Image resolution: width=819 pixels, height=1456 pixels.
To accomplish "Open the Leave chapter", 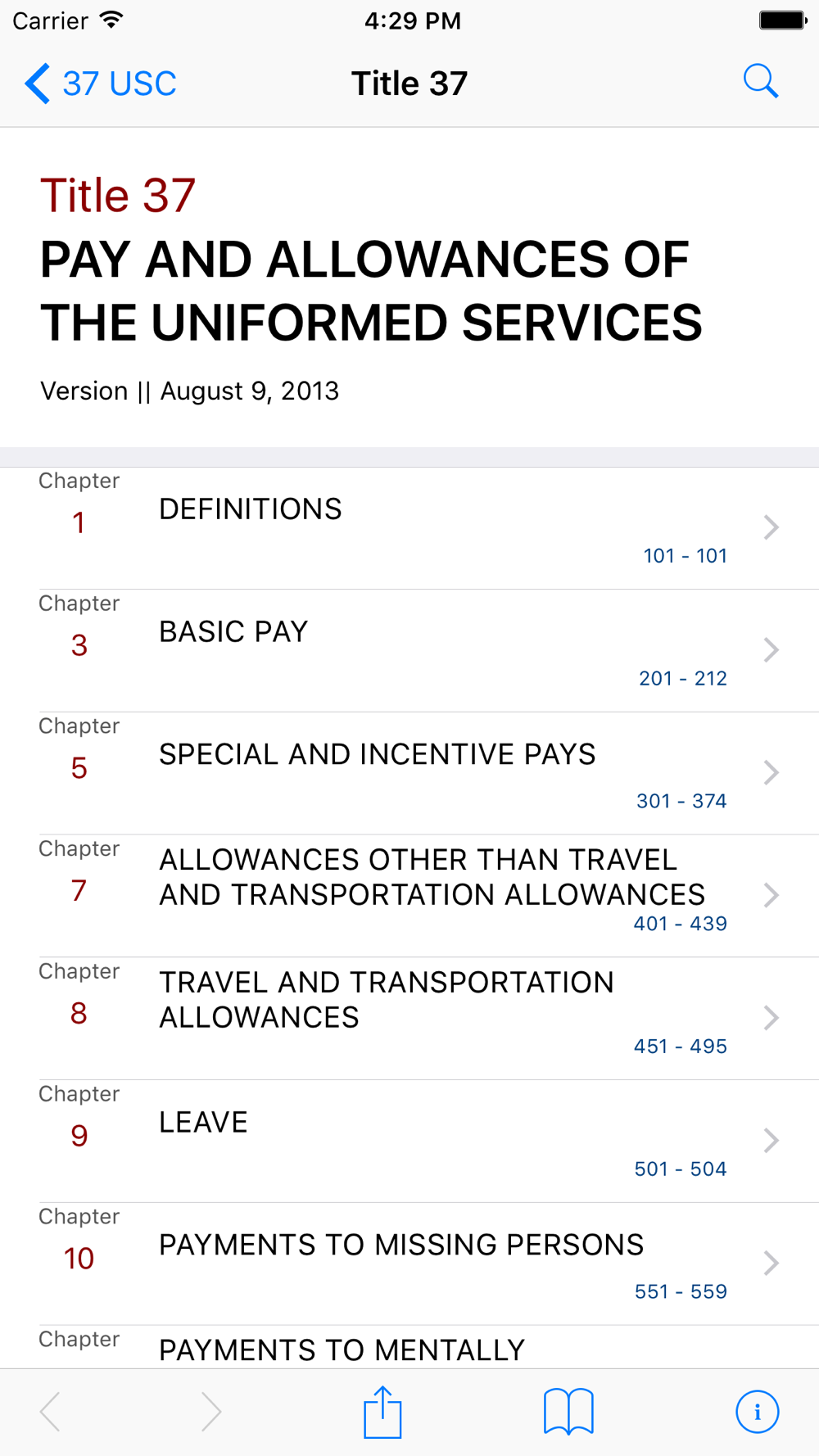I will (x=409, y=1142).
